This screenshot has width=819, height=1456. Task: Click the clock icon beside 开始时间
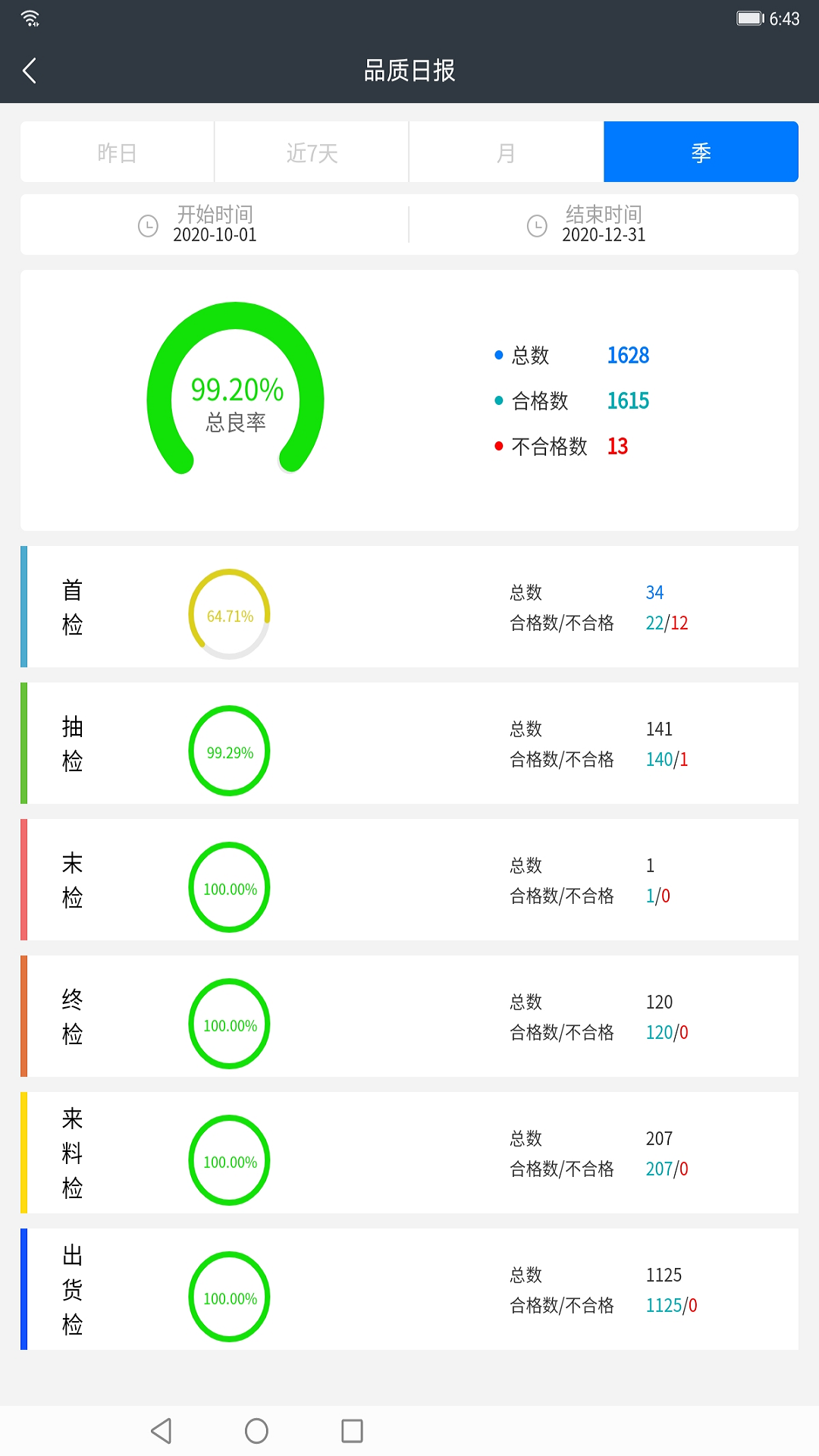(147, 224)
